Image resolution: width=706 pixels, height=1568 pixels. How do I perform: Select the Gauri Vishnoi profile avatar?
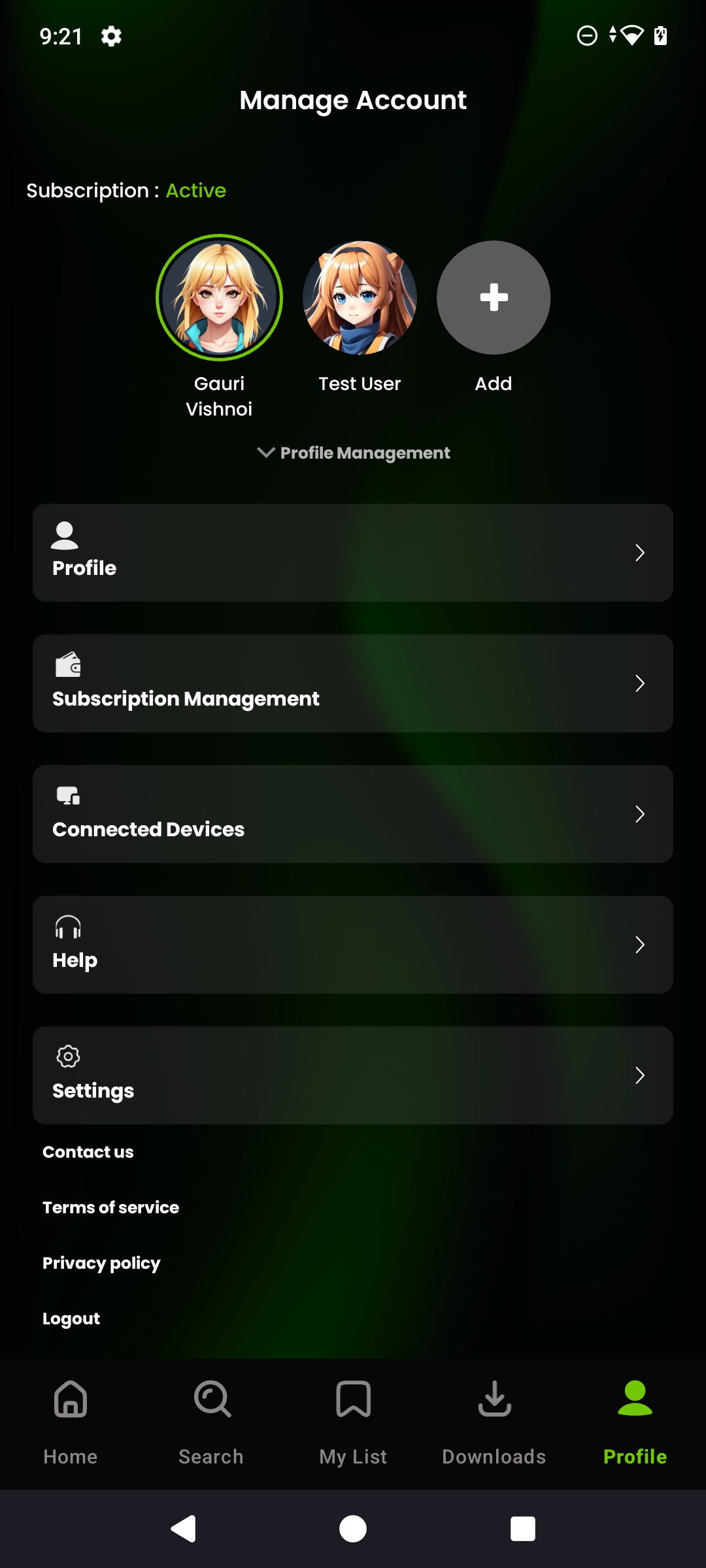coord(219,298)
